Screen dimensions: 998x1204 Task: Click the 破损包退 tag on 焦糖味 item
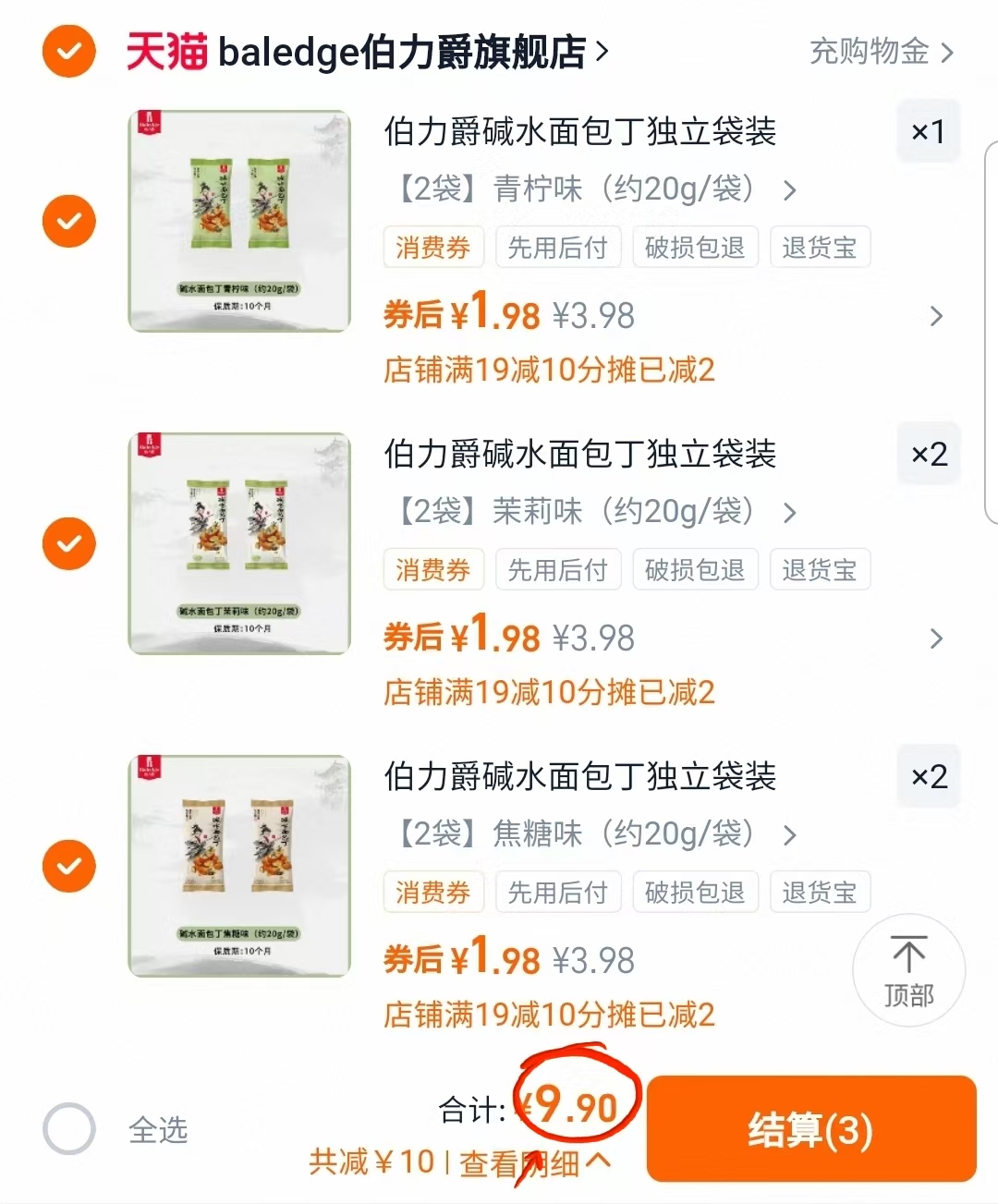pos(695,892)
